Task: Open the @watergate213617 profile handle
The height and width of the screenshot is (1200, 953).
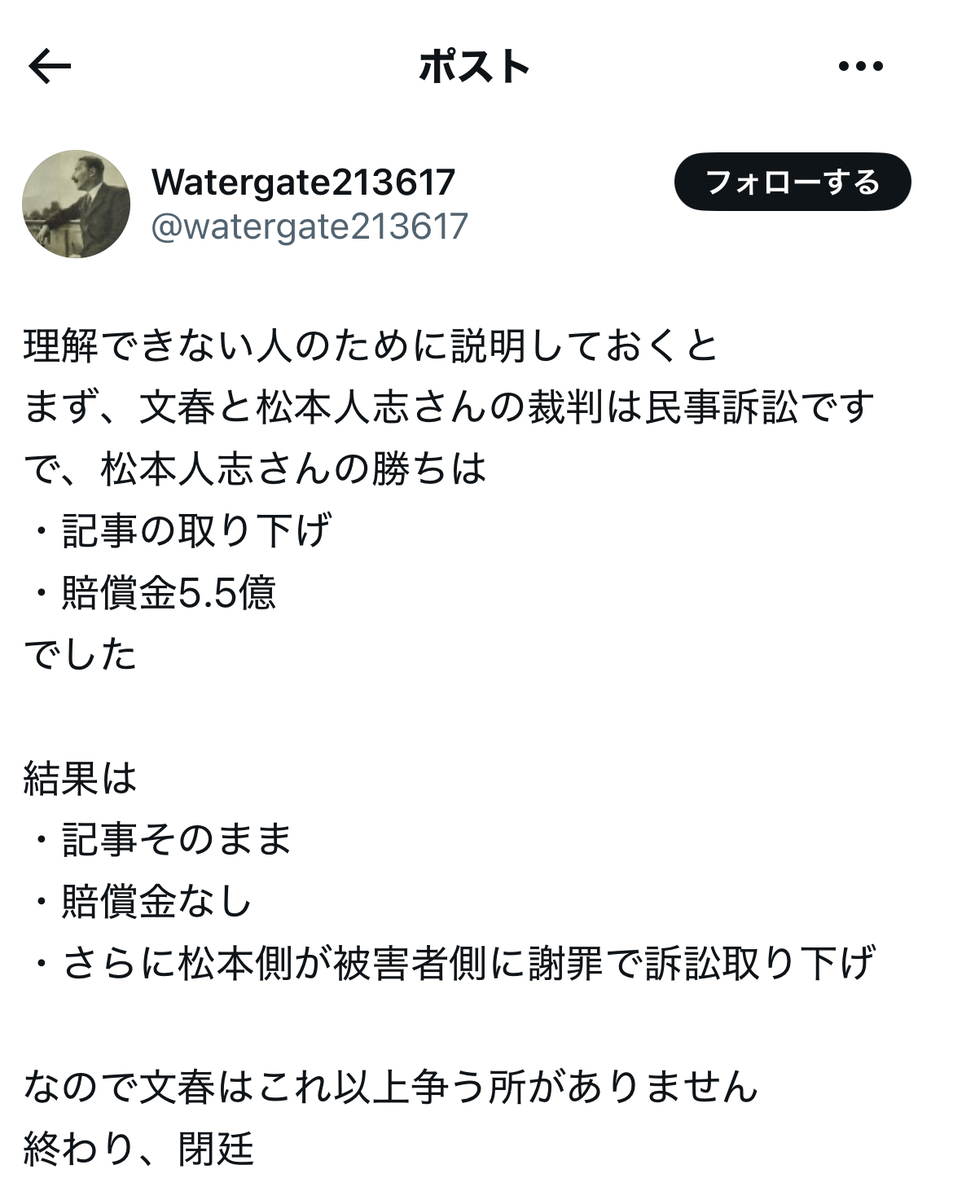Action: click(x=308, y=227)
